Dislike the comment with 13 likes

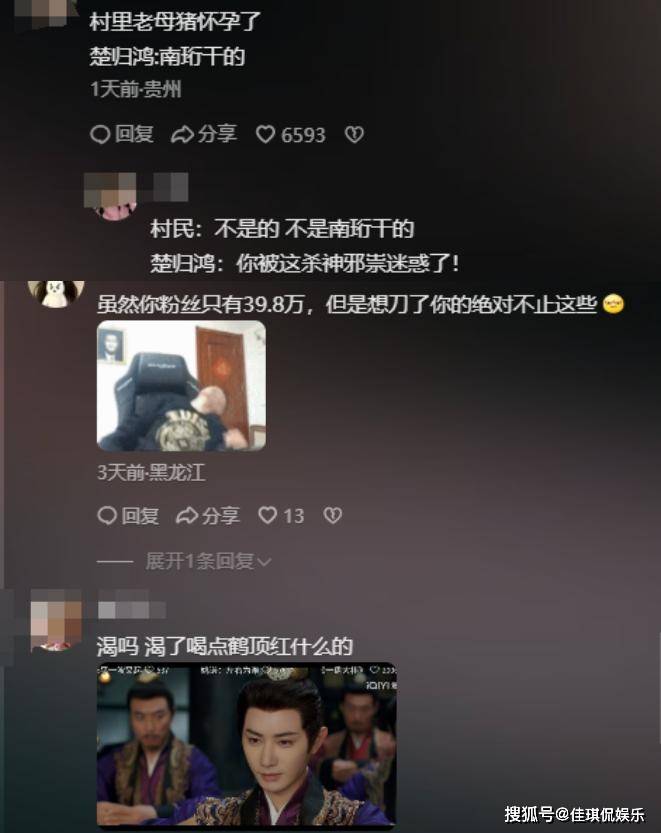coord(333,516)
